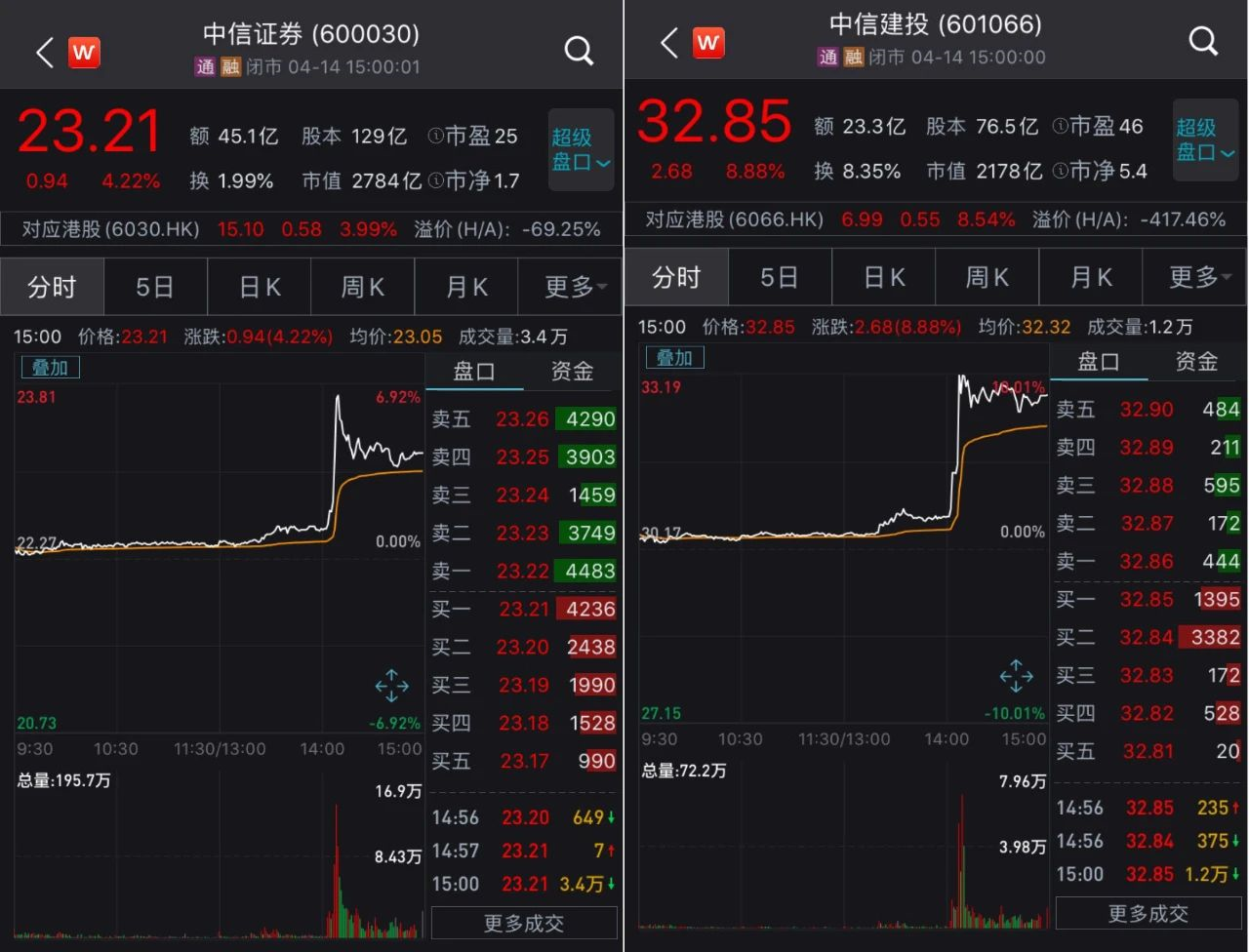View 更多成交 for 中信建投
This screenshot has height=952, width=1249.
pos(1148,913)
